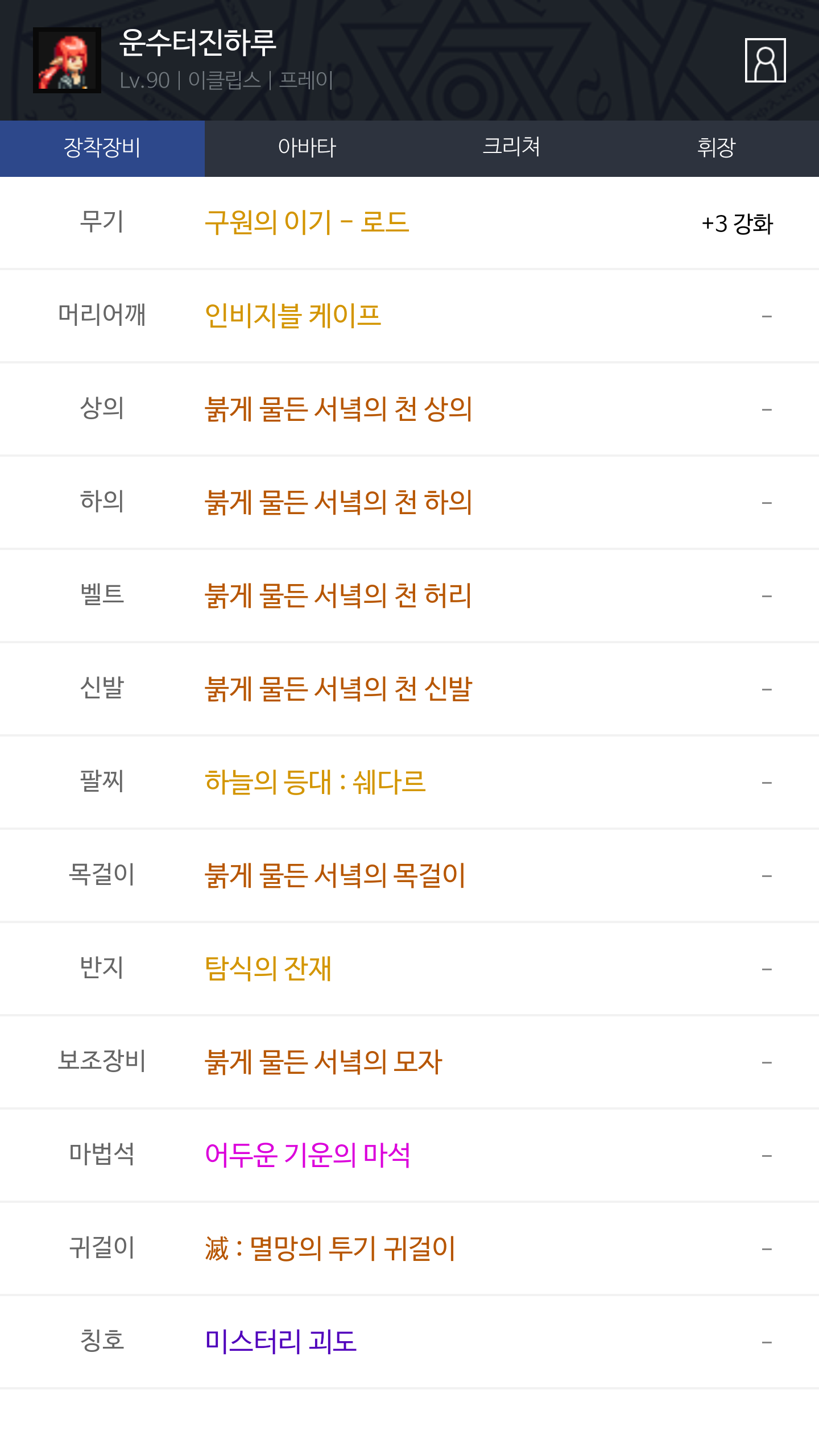Select the 장착장비 tab

(x=102, y=148)
